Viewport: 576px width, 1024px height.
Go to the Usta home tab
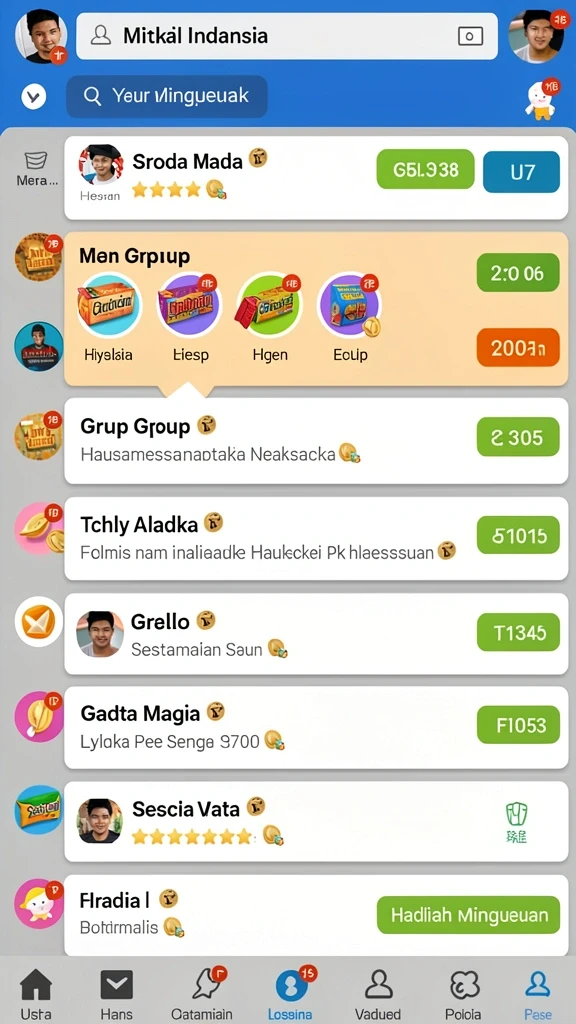(x=36, y=994)
